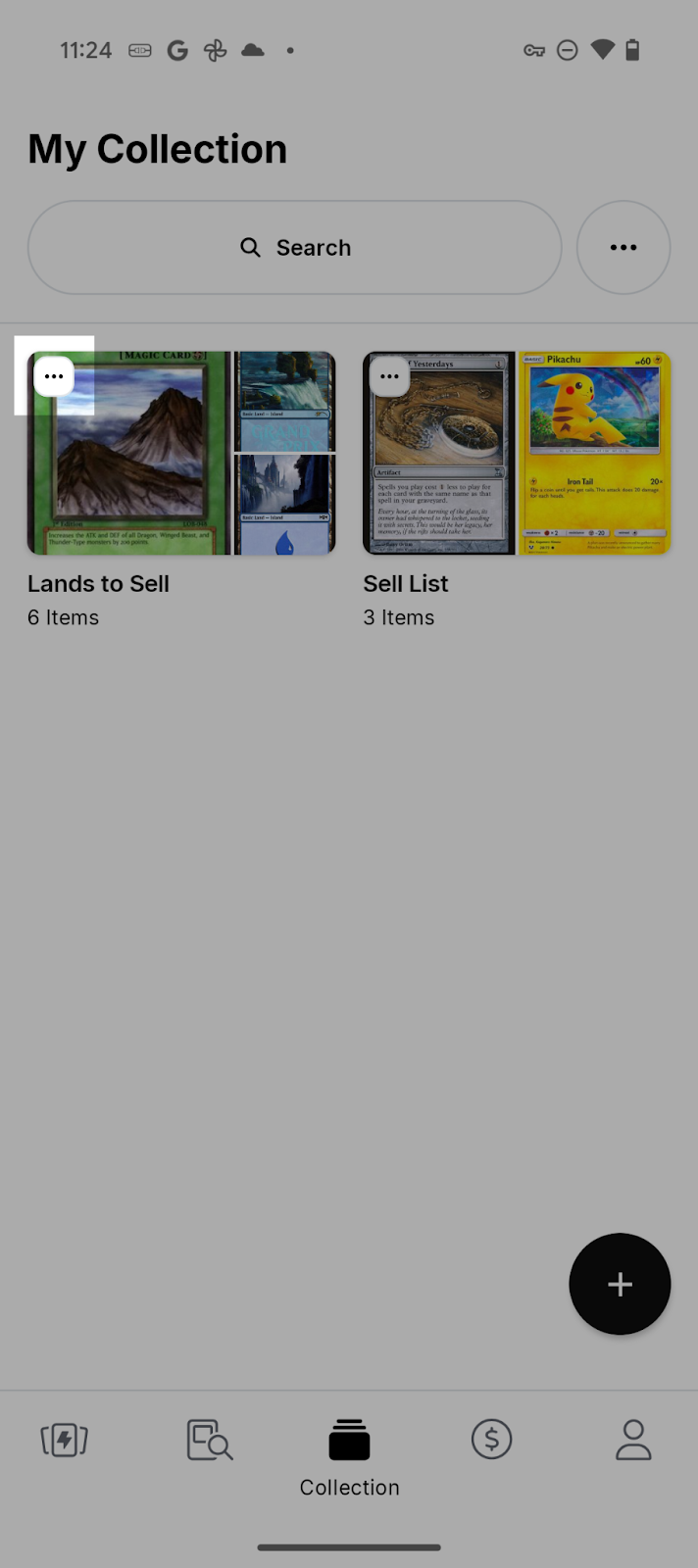The image size is (698, 1568).
Task: Open options for Sell List
Action: (389, 376)
